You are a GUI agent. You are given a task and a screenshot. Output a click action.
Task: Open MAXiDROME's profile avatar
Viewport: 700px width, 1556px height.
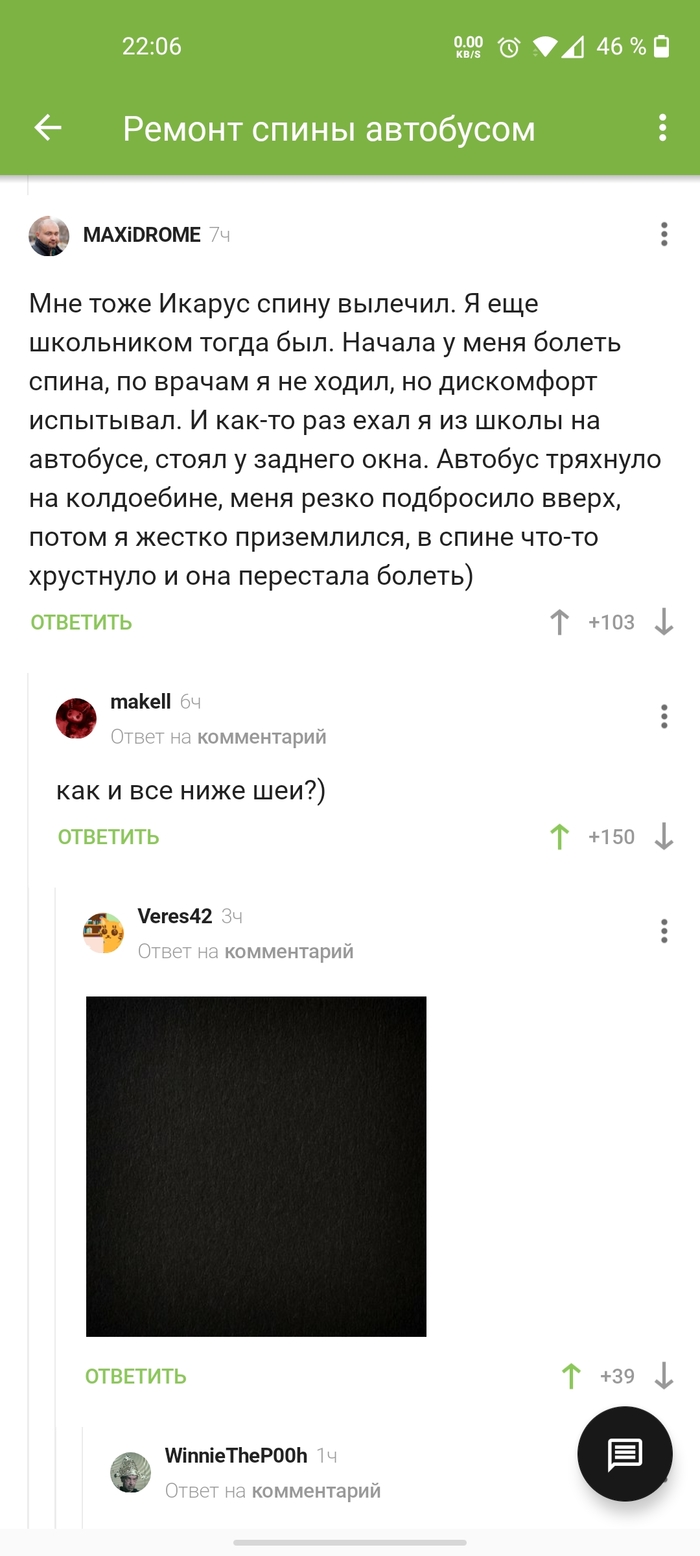49,236
